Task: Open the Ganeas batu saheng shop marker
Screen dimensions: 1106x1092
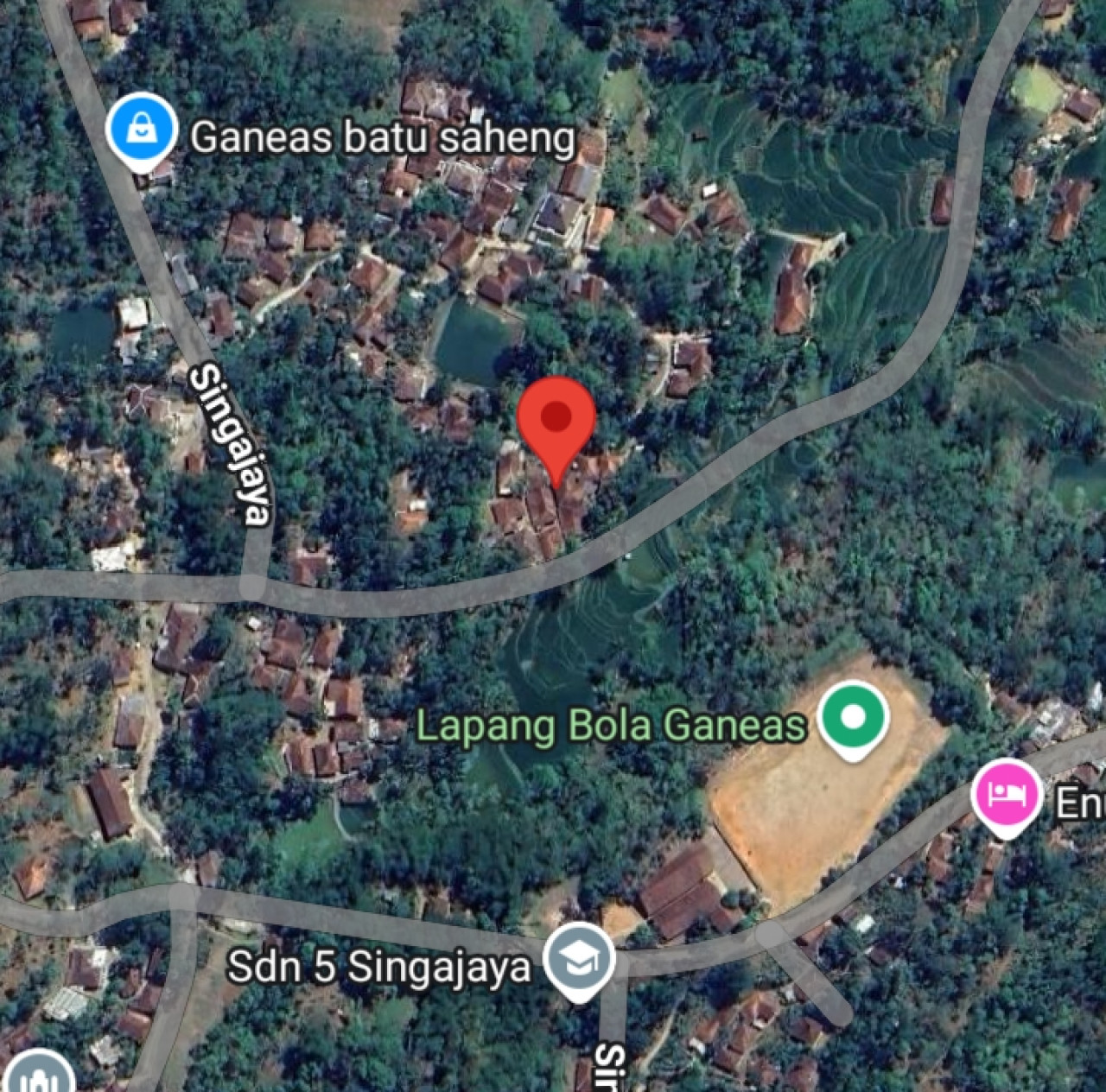Action: [x=141, y=130]
